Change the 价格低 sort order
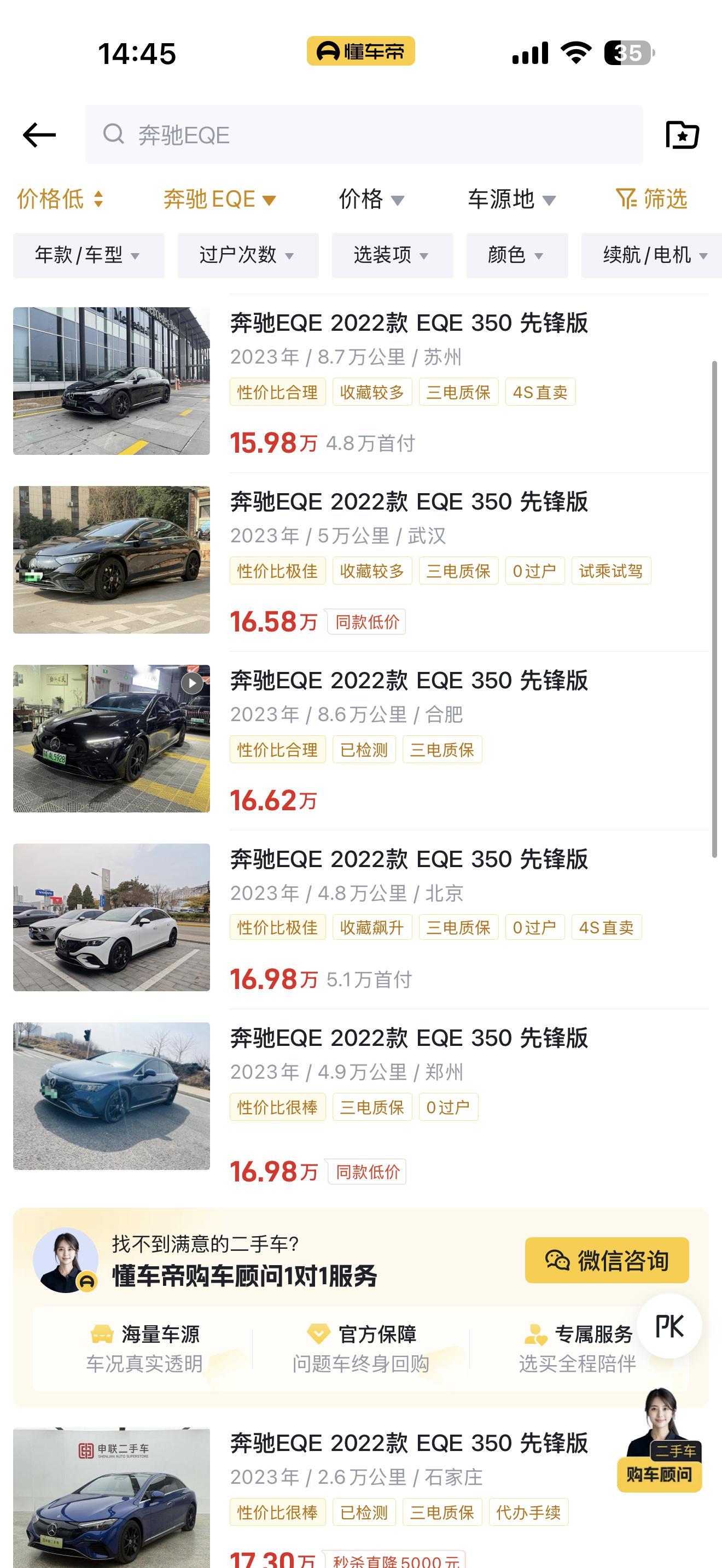The width and height of the screenshot is (722, 1568). point(60,199)
